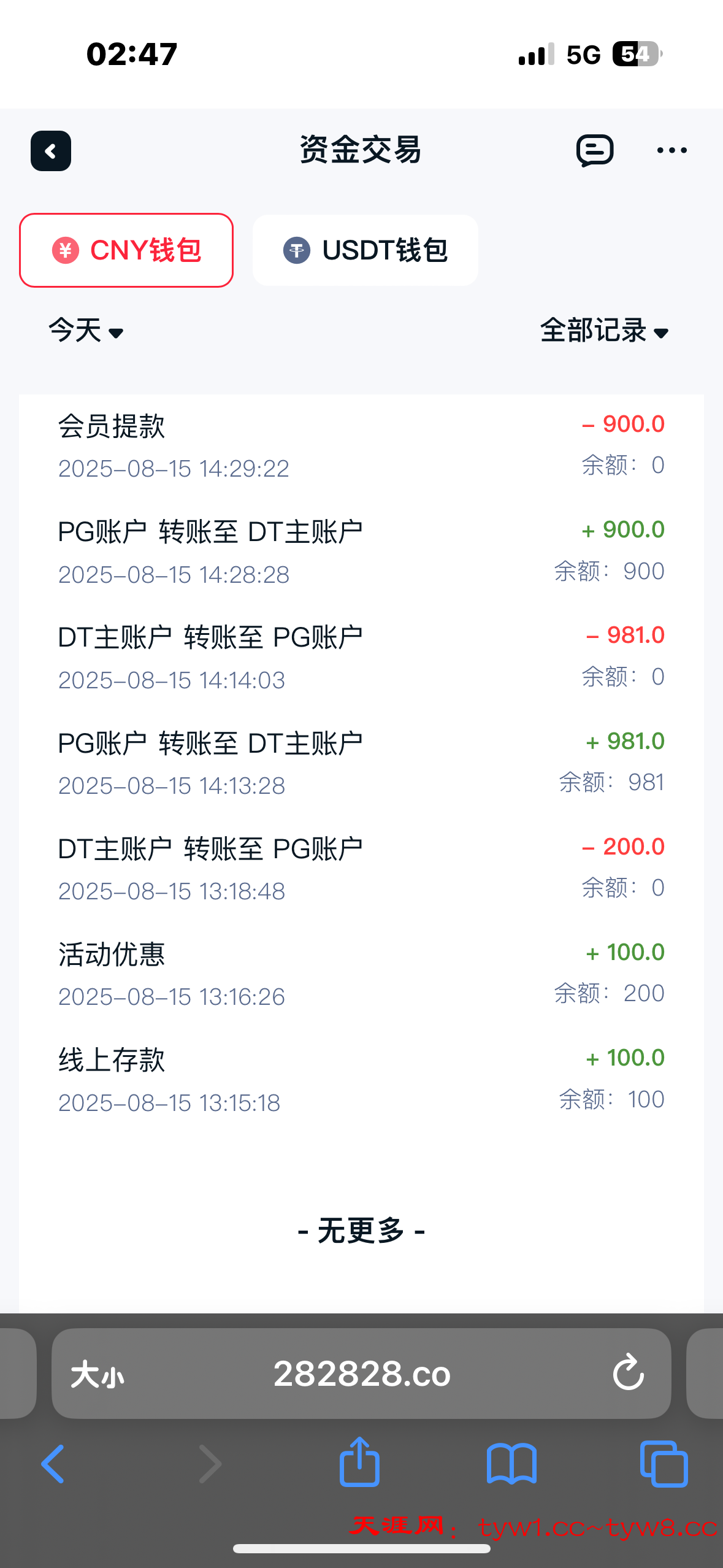
Task: Open Safari bookmarks
Action: click(511, 1464)
